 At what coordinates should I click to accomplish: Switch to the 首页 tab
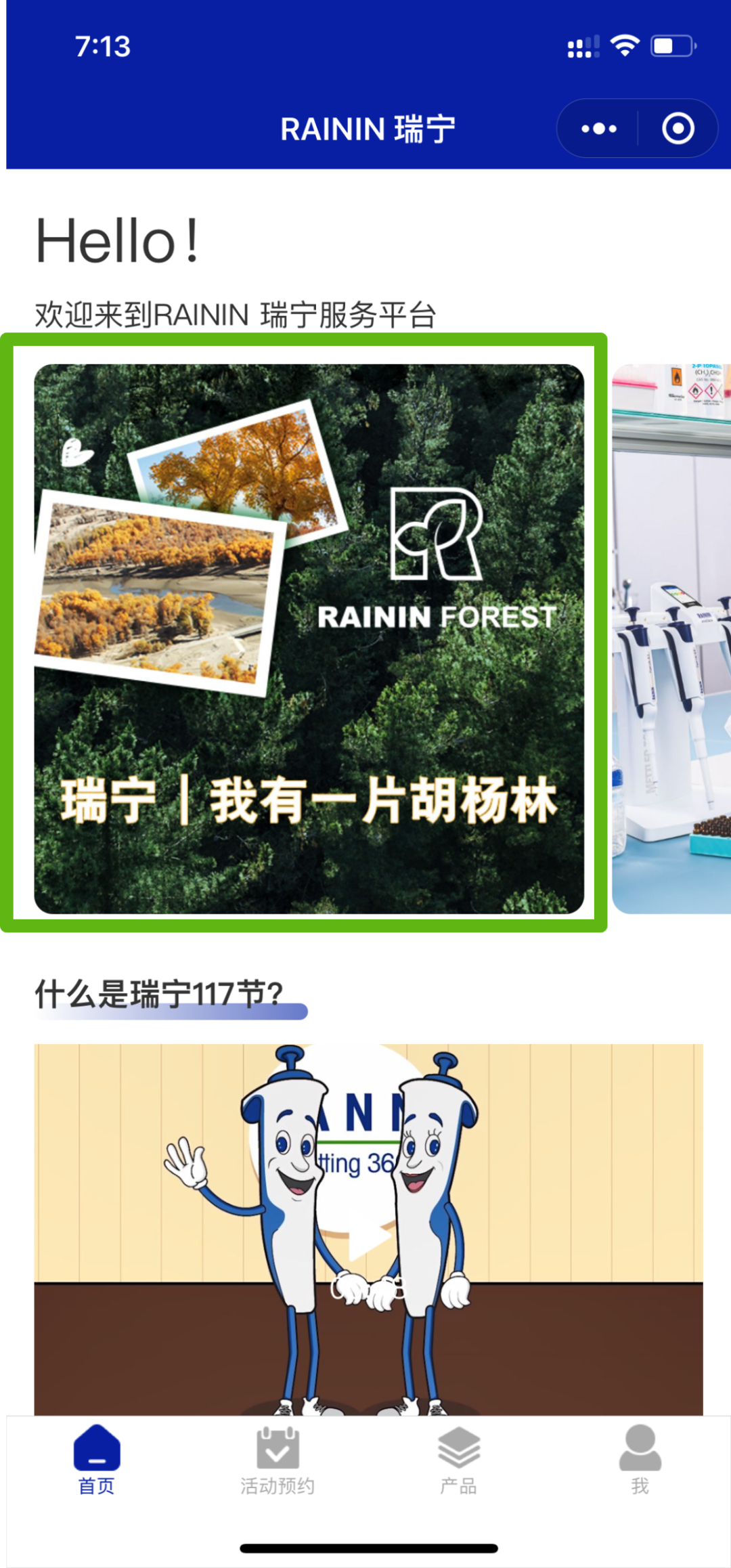[97, 1460]
